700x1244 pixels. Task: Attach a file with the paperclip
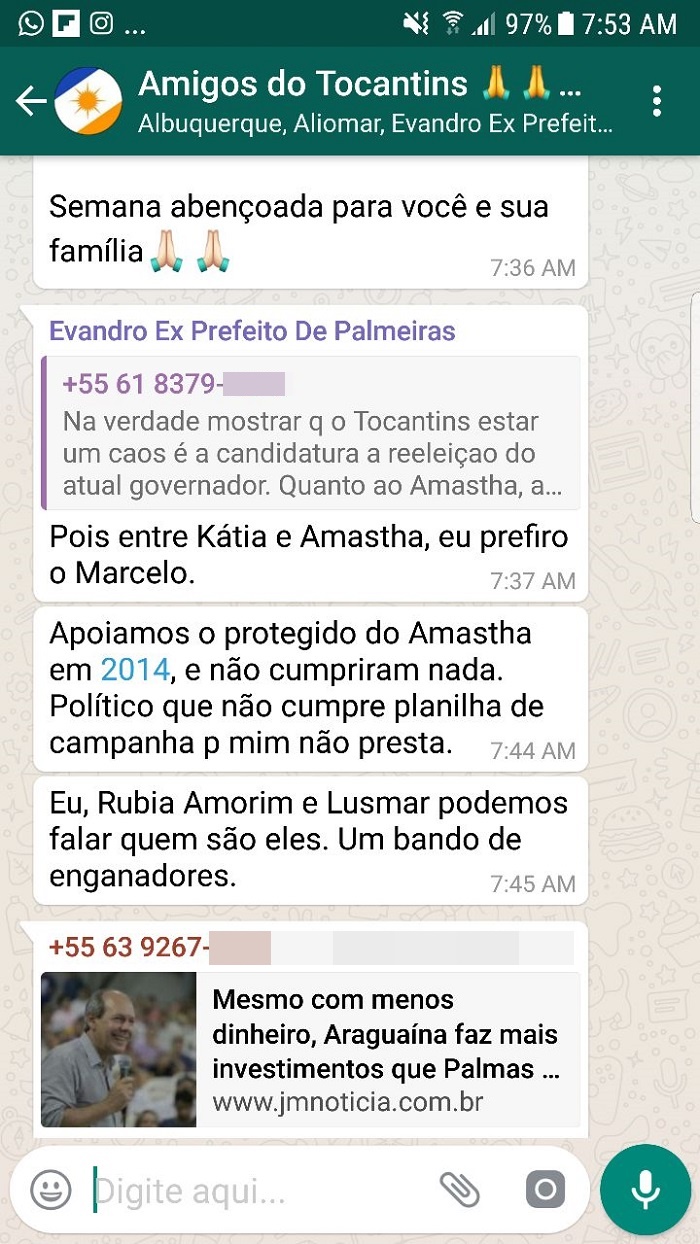coord(459,1190)
